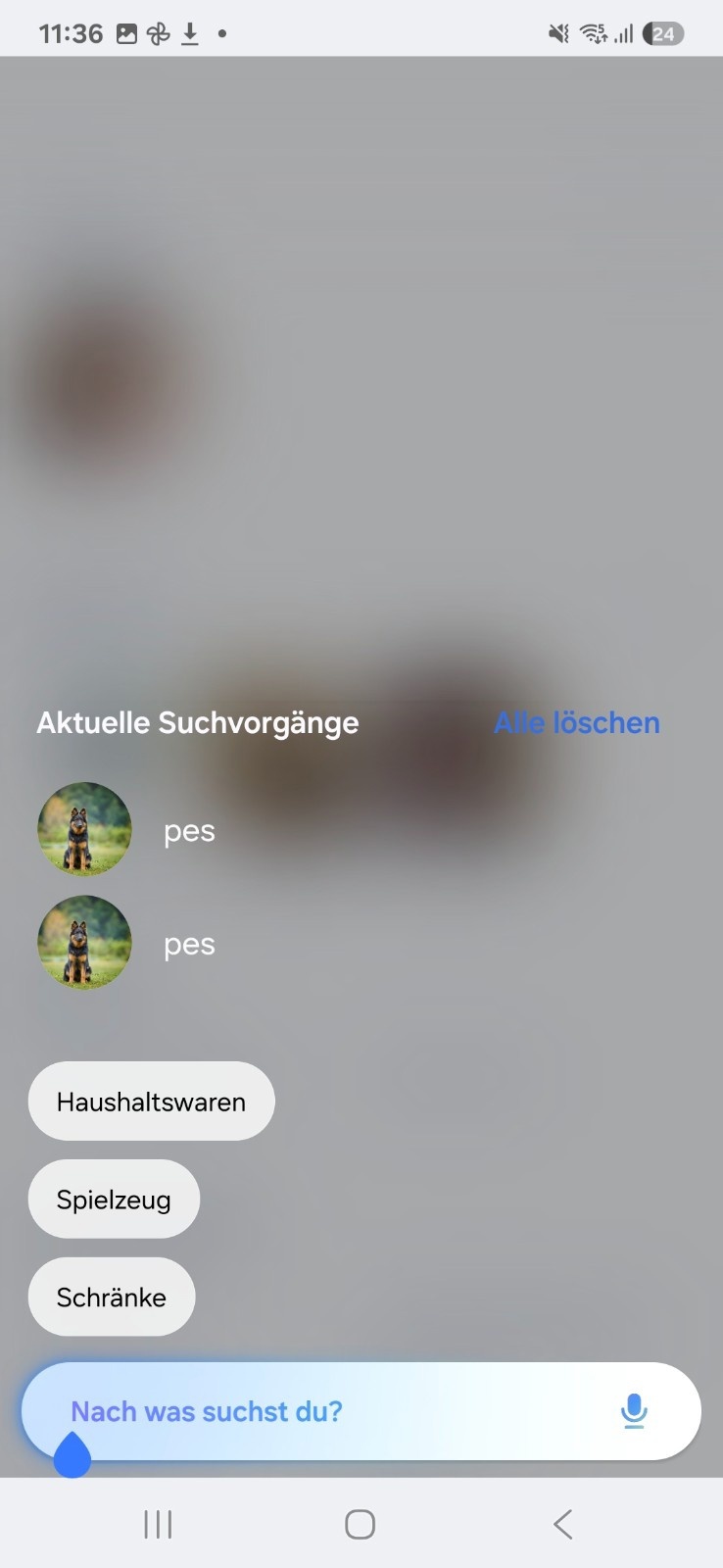Go to the home screen
This screenshot has height=1568, width=723.
360,1525
